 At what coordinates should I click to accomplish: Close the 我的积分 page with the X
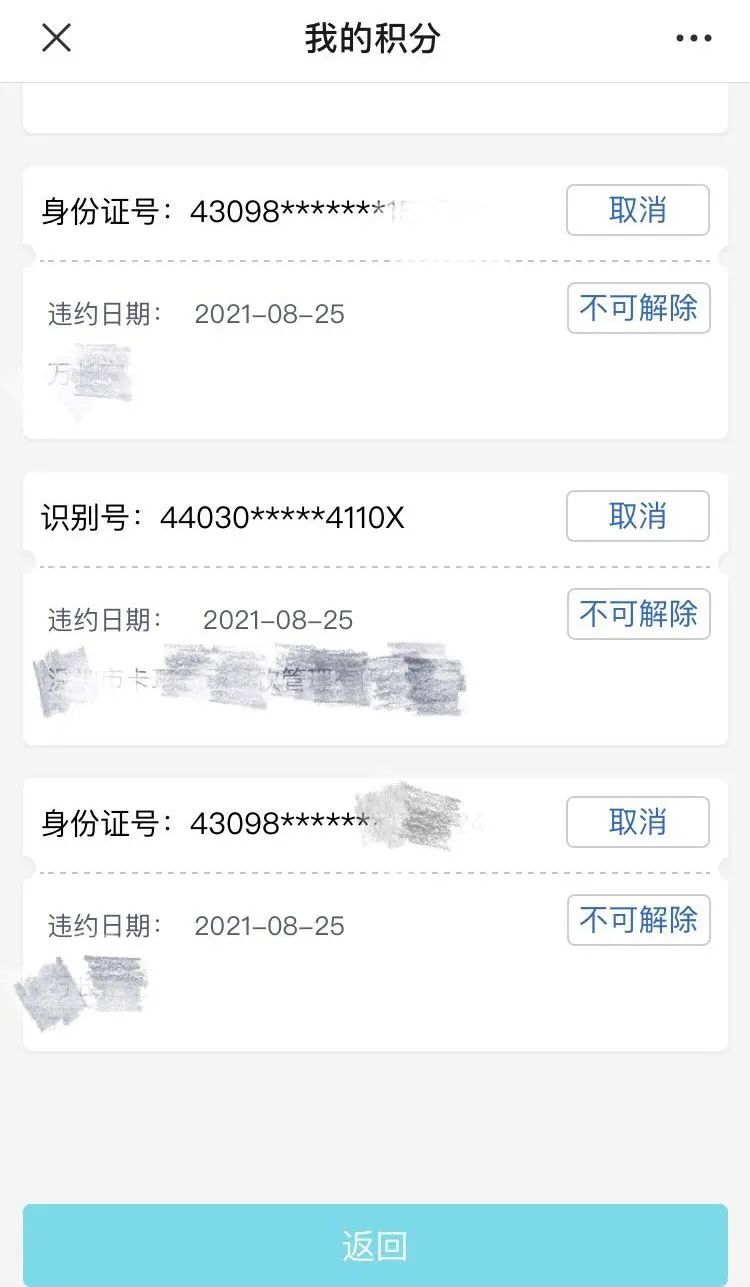[56, 38]
